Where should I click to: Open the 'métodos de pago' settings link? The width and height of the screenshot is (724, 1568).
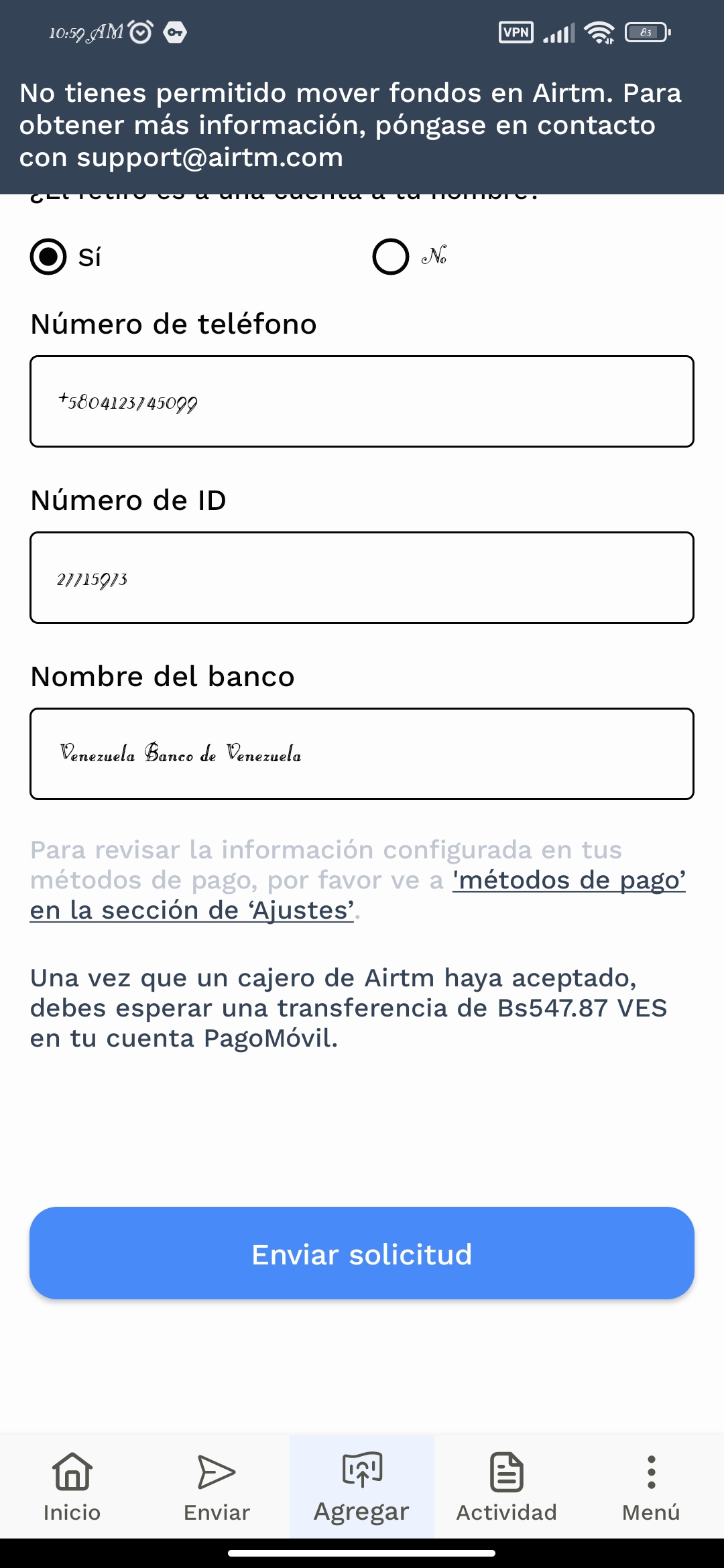coord(568,880)
